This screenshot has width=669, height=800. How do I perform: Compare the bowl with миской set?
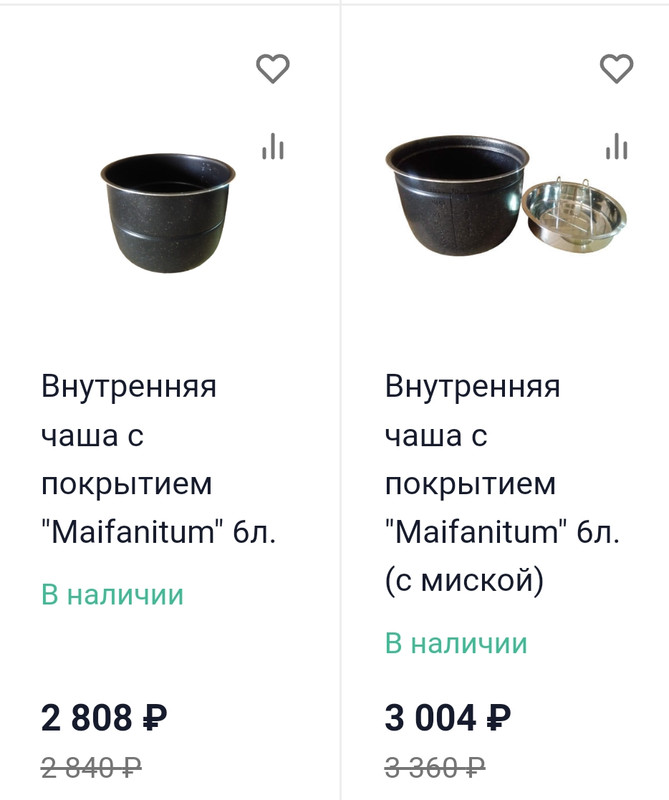click(617, 146)
